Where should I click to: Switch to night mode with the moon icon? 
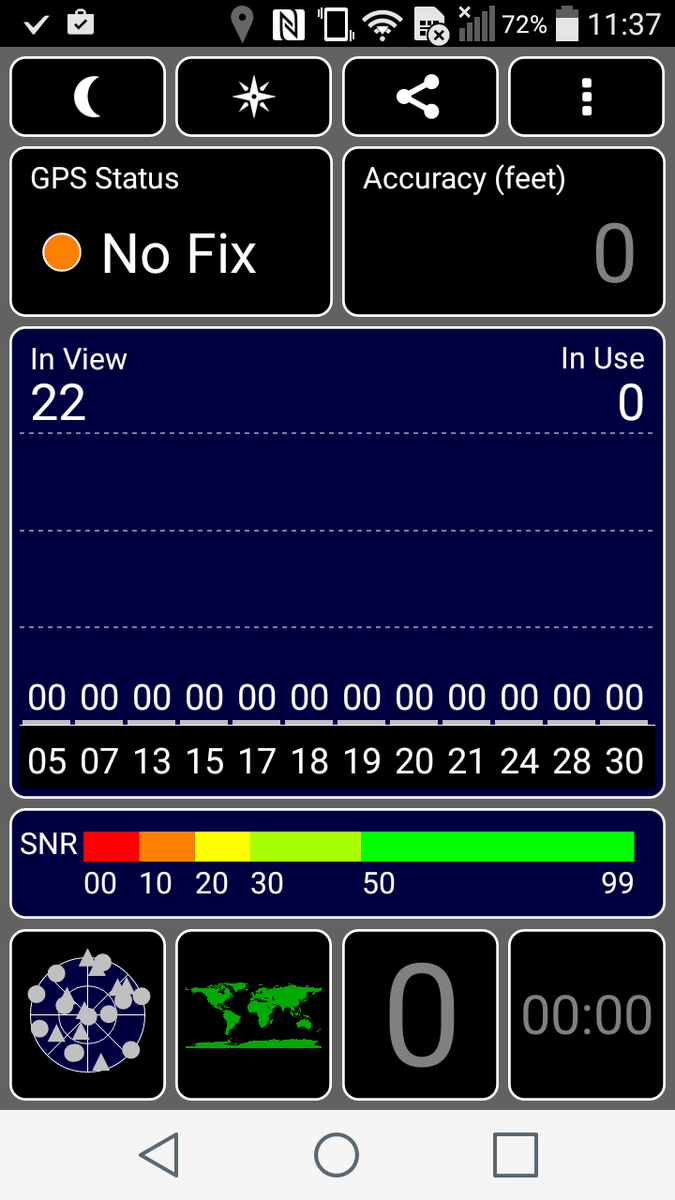pos(88,97)
